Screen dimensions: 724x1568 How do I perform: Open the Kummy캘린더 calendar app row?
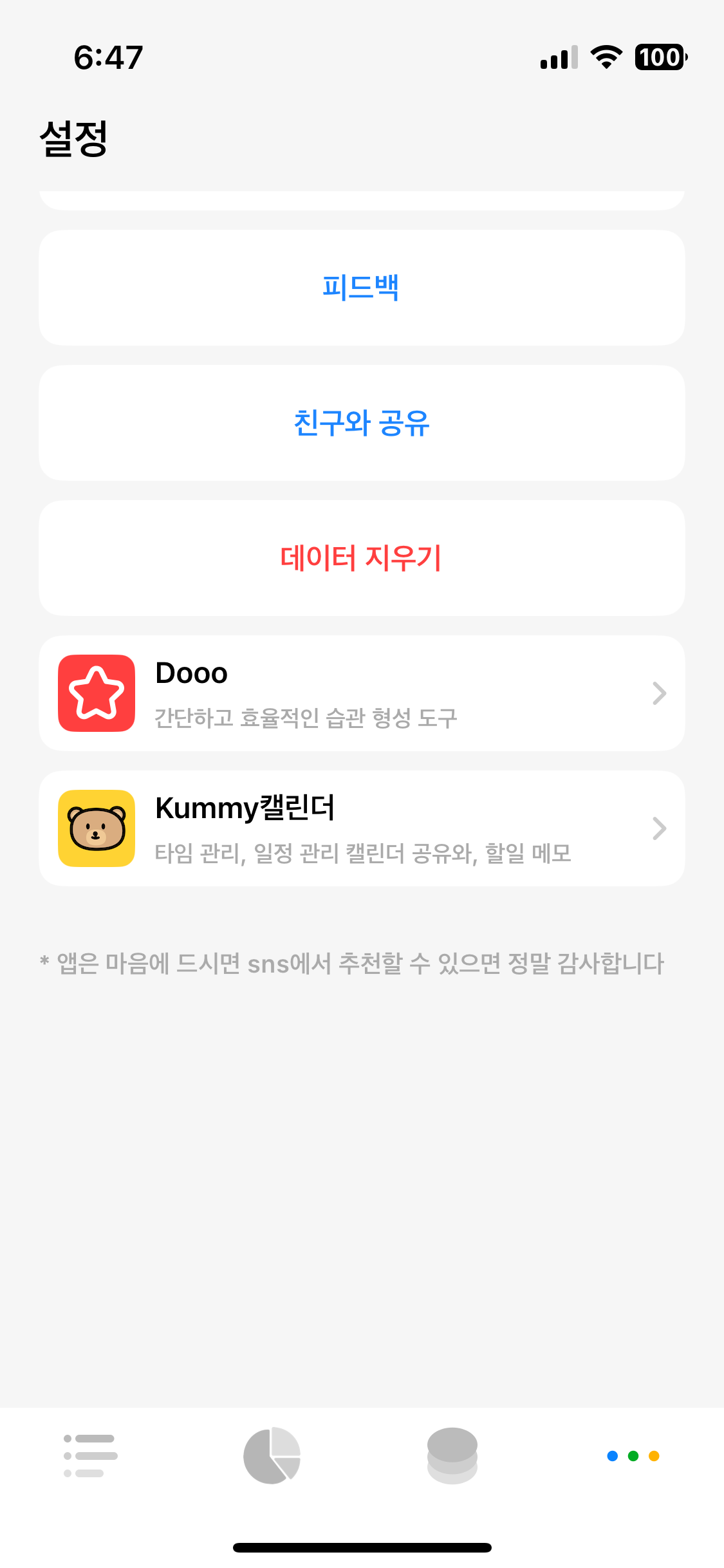pos(362,829)
